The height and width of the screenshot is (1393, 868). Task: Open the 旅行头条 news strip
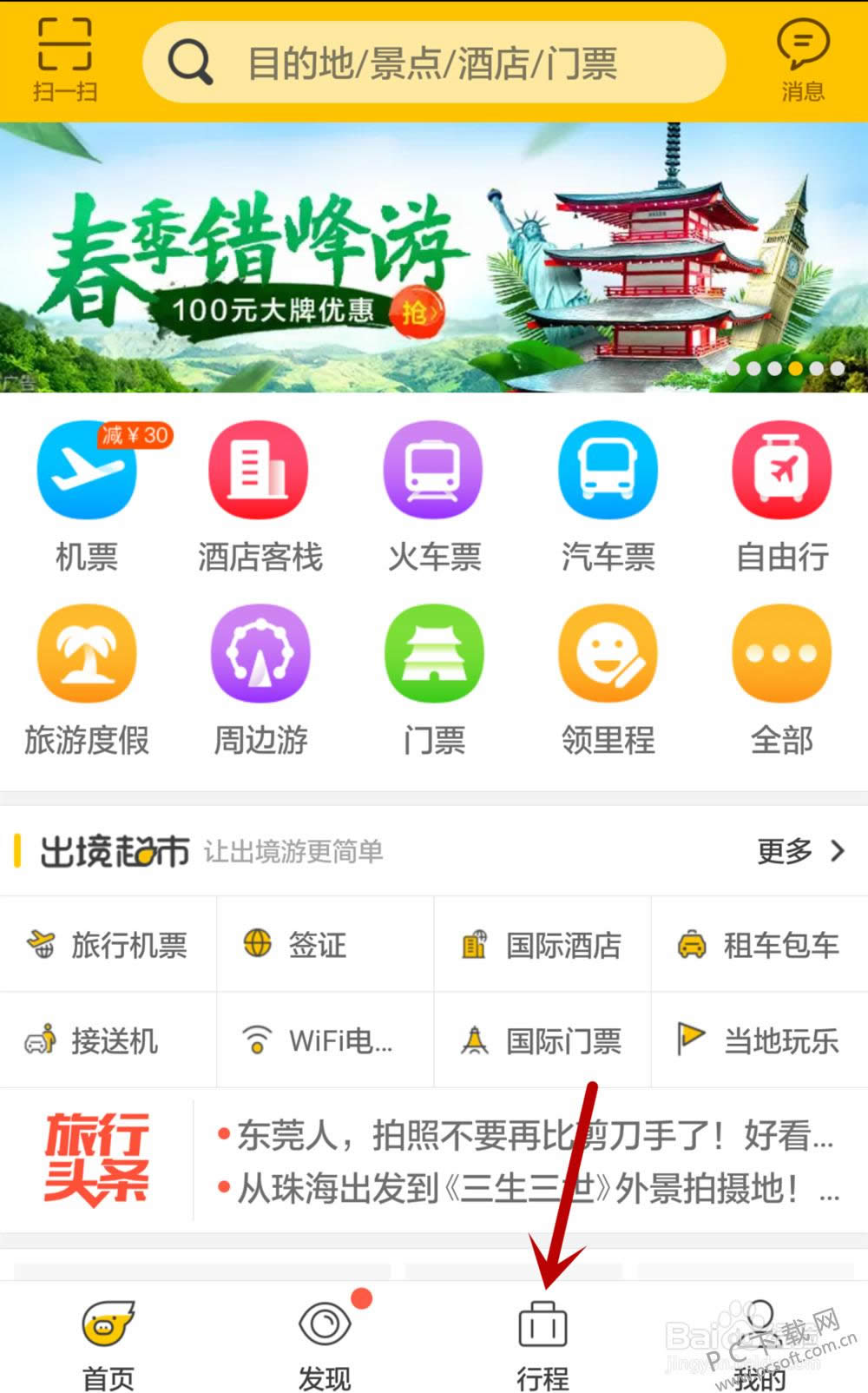[521, 1161]
